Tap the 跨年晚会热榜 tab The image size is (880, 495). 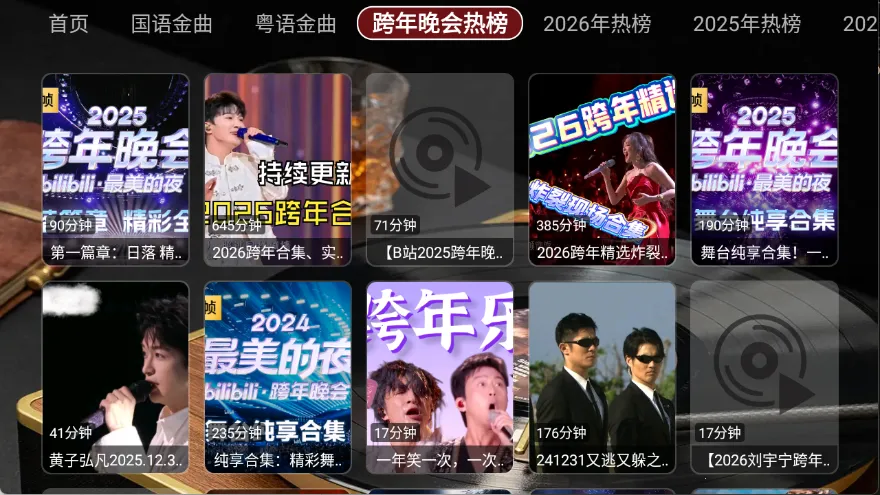[440, 24]
